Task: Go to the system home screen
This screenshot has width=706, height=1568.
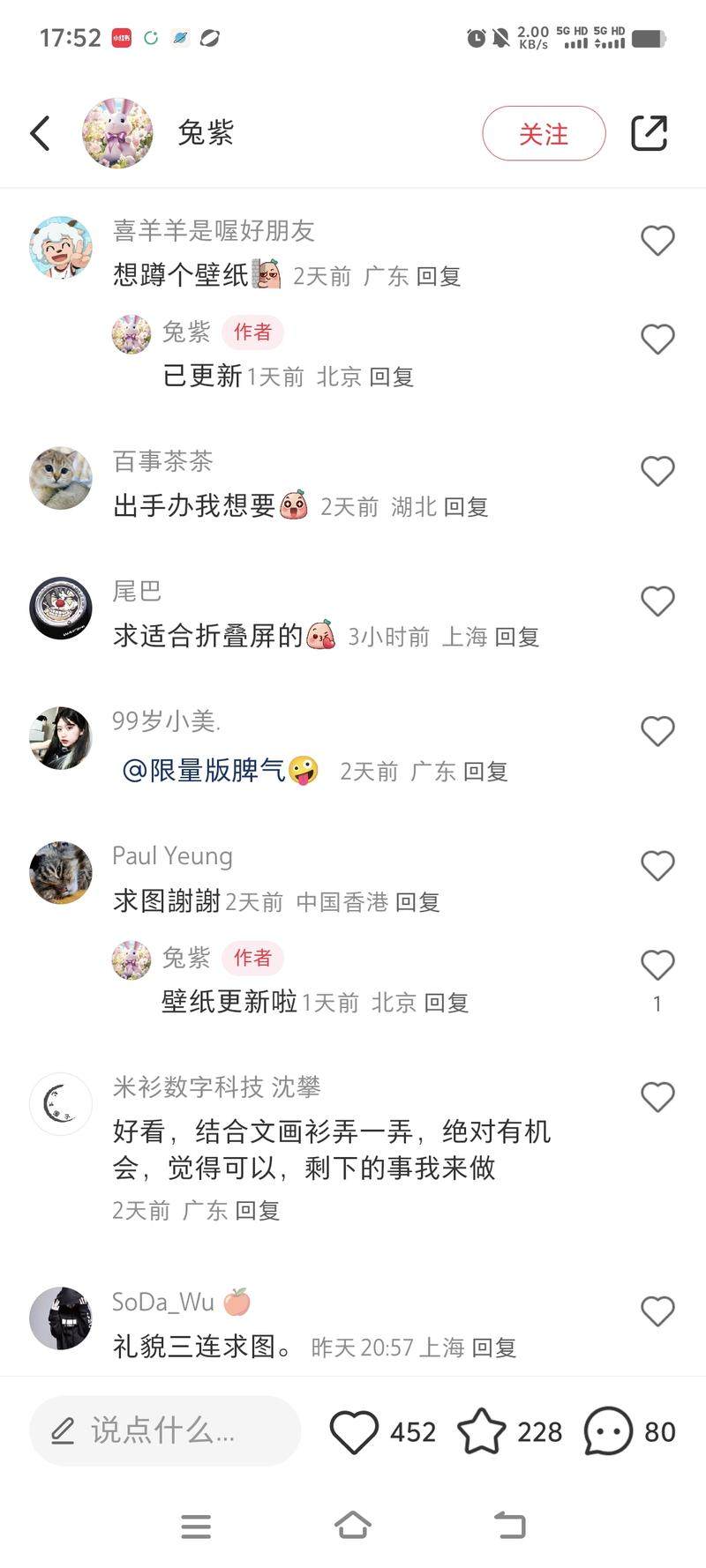Action: coord(353,1526)
